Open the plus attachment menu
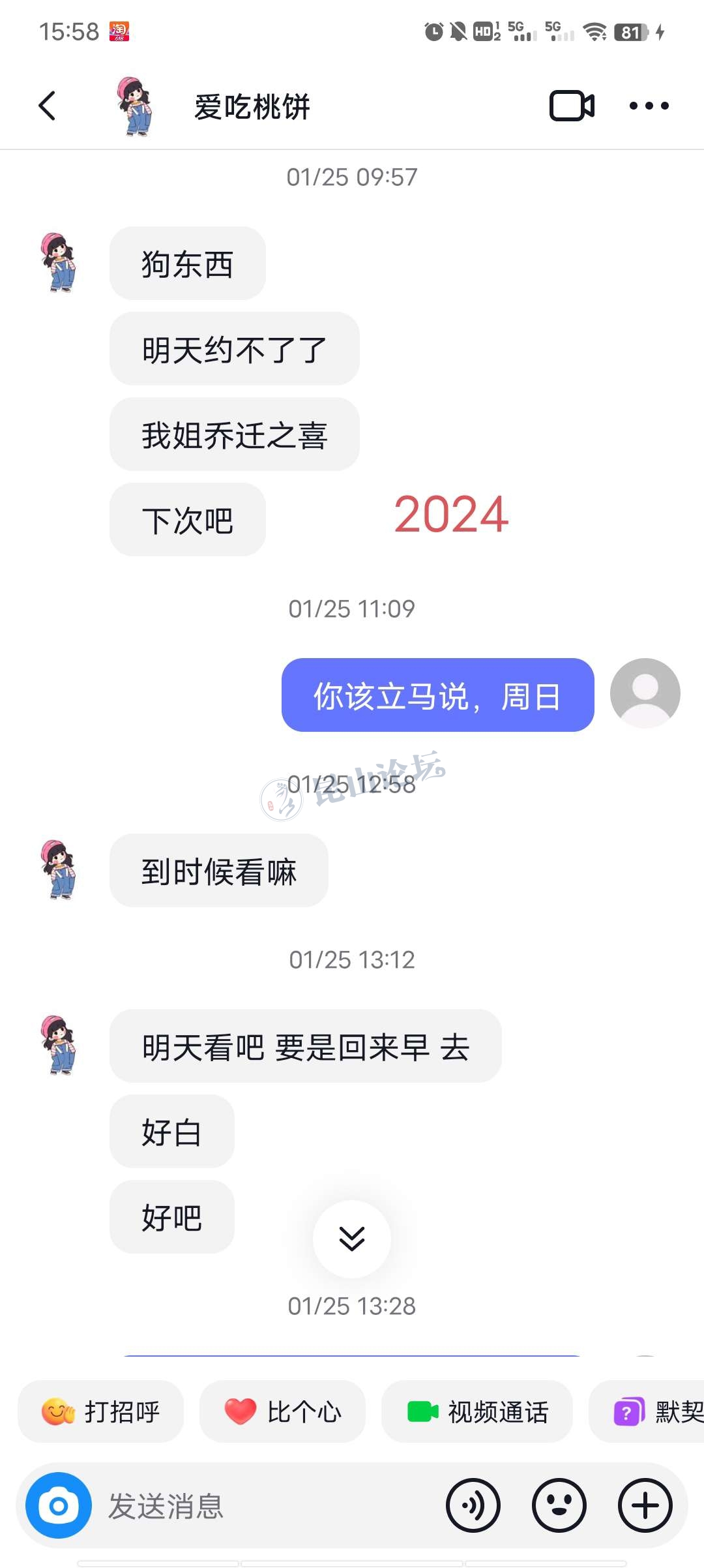 coord(645,1505)
